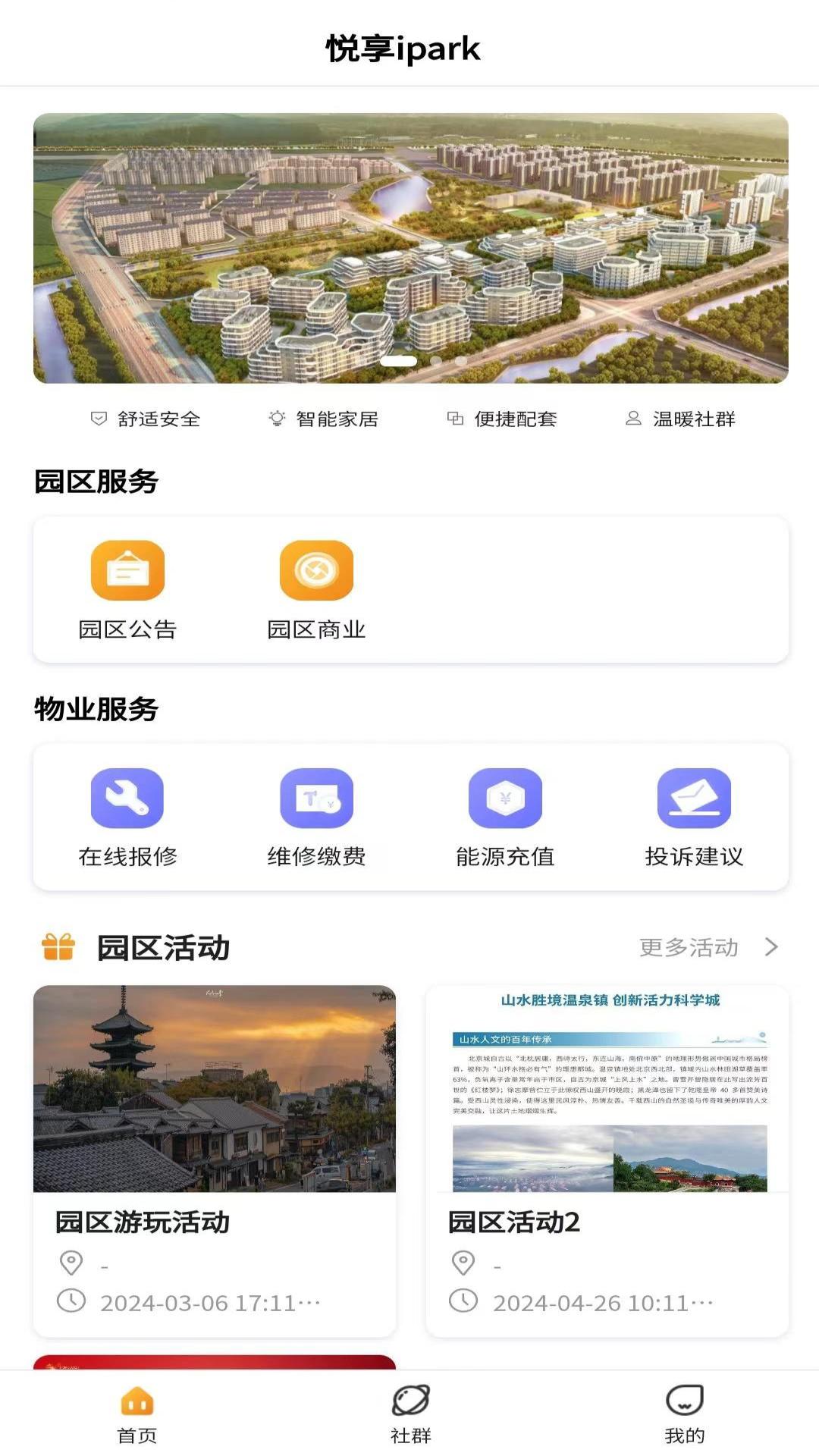Switch to the 我的 tab
The height and width of the screenshot is (1456, 819).
(x=684, y=1413)
